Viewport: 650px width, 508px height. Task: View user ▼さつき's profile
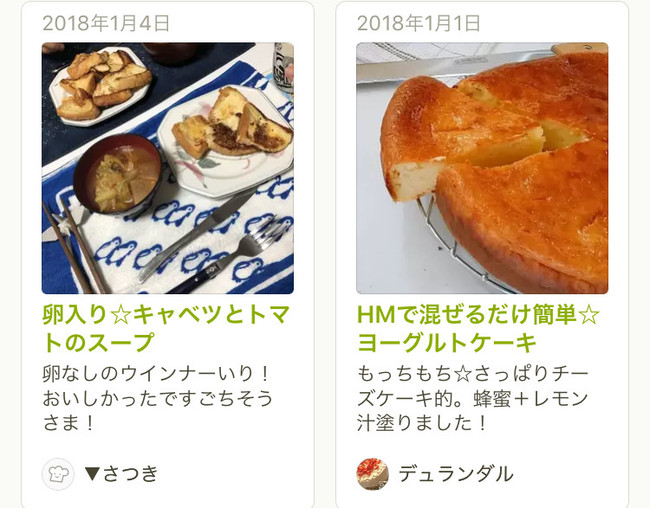(120, 473)
